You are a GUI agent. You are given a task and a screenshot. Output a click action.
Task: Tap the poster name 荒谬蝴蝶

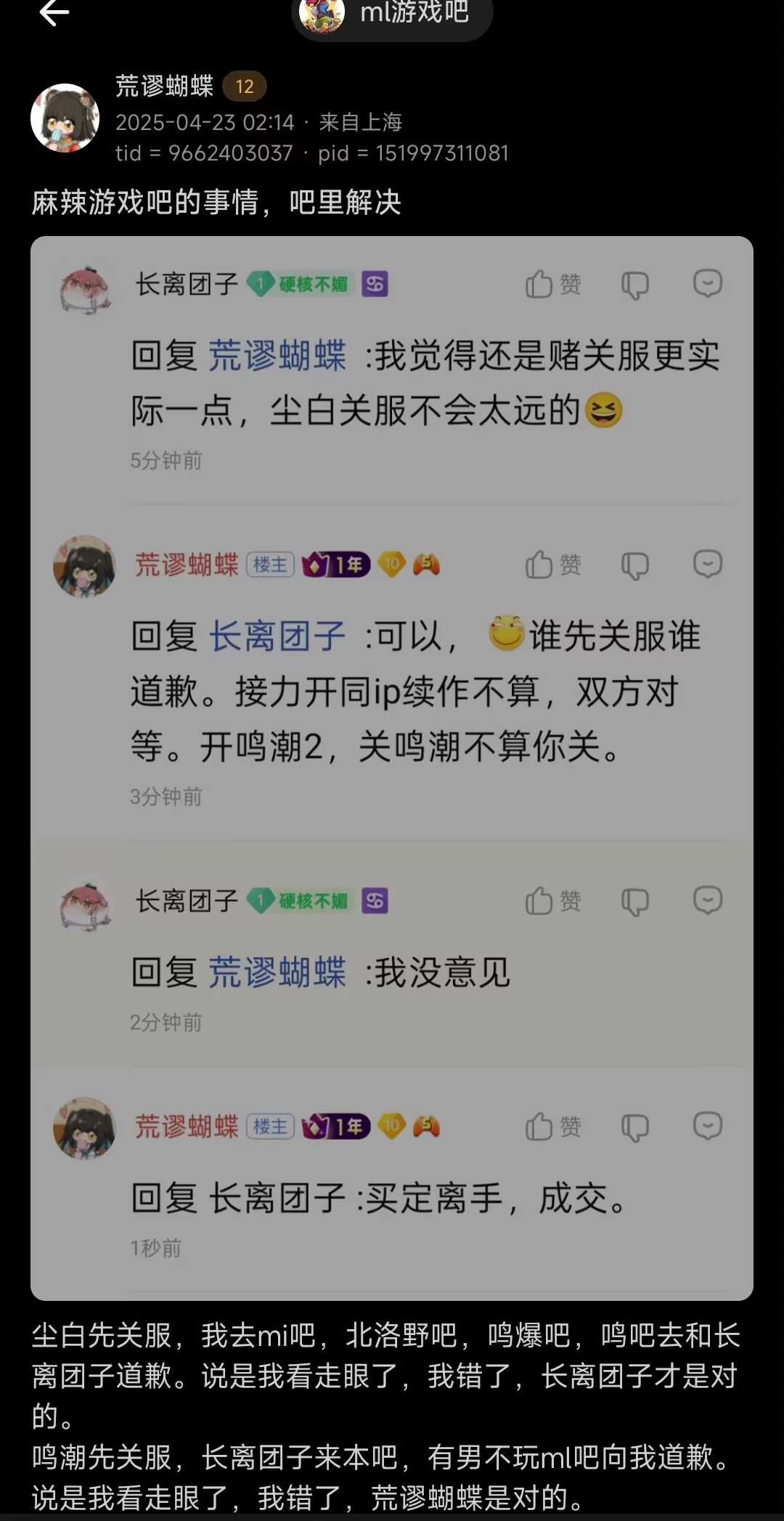(164, 86)
